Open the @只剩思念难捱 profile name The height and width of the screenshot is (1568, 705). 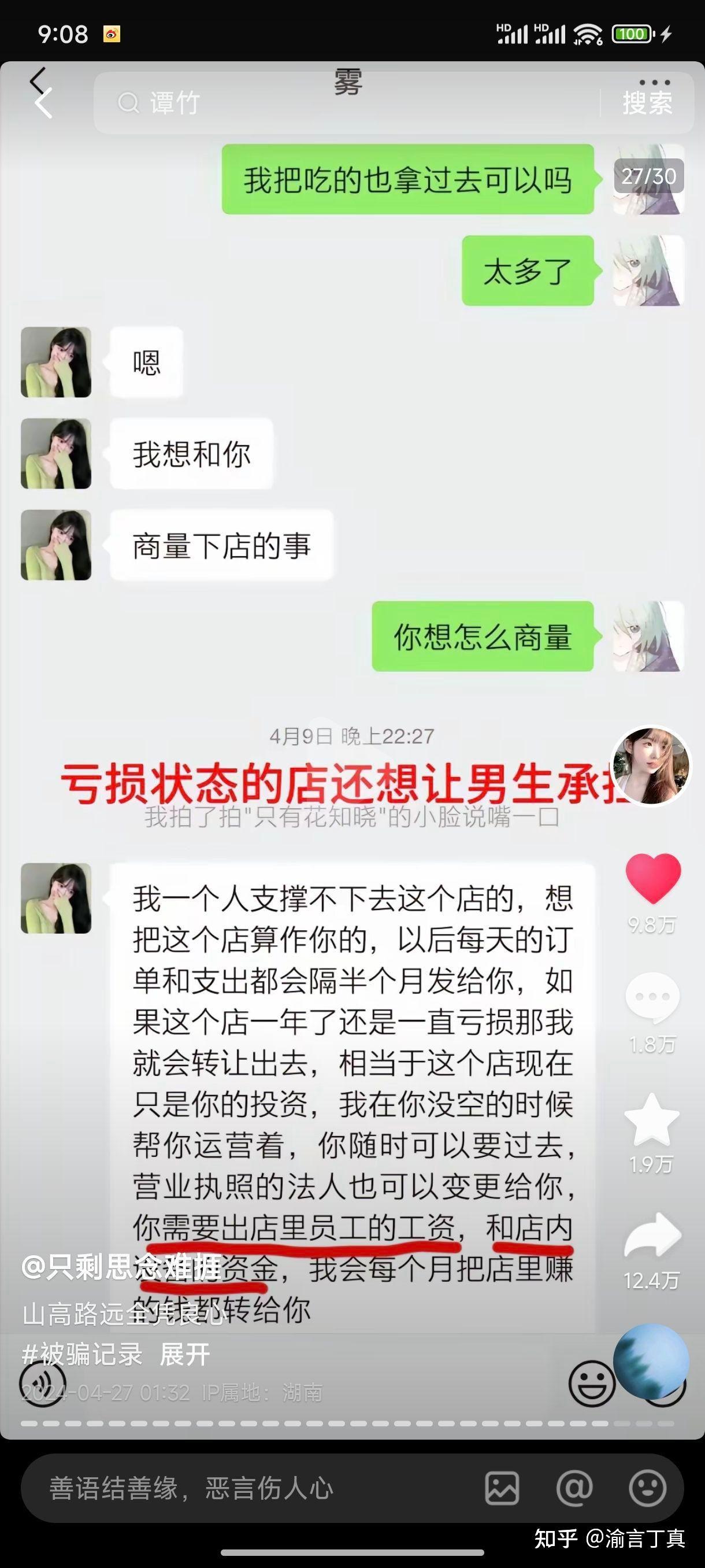[122, 1267]
